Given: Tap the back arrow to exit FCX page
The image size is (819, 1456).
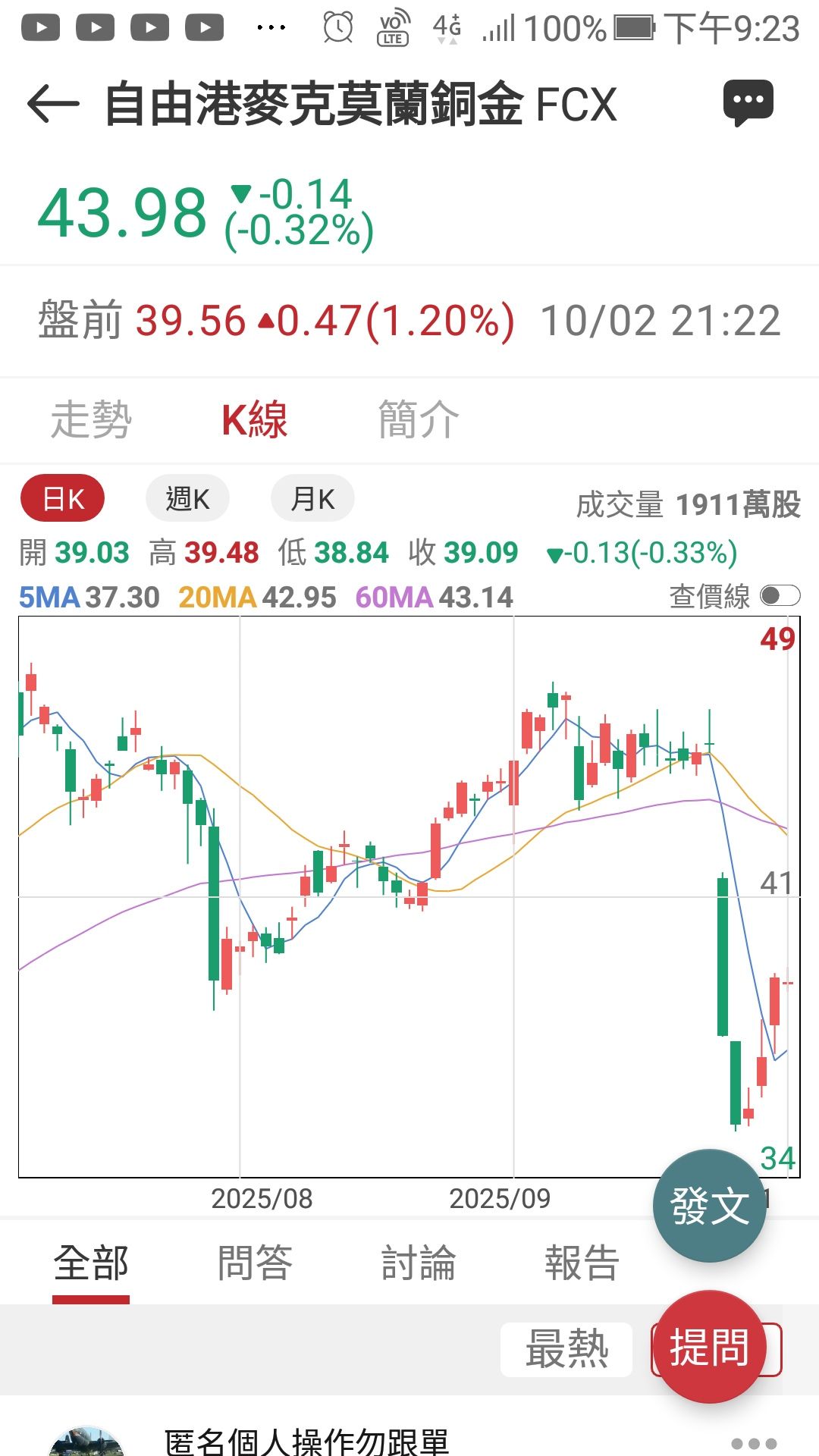Looking at the screenshot, I should [x=53, y=105].
